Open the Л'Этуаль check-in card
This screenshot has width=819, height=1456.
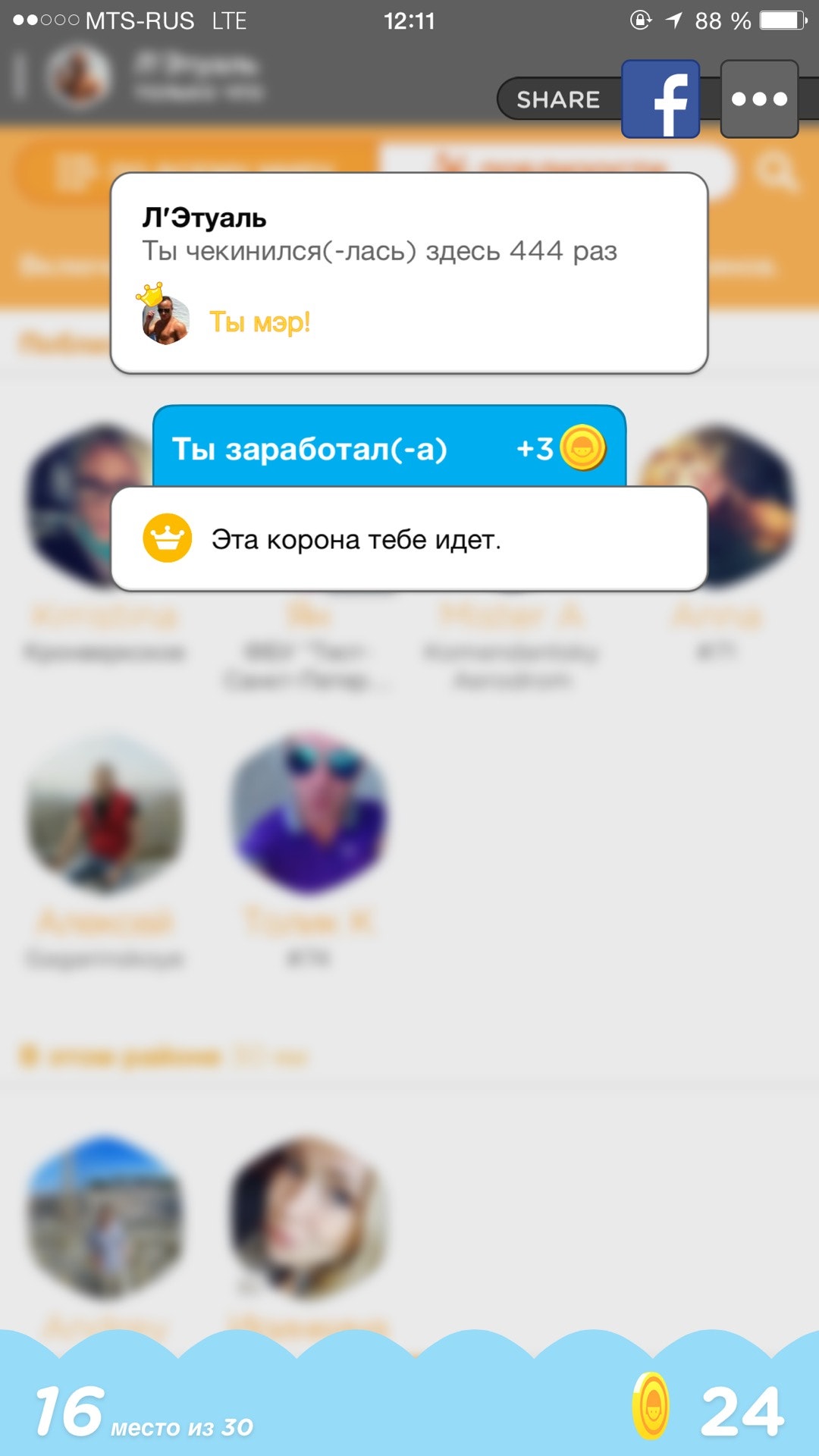tap(409, 273)
